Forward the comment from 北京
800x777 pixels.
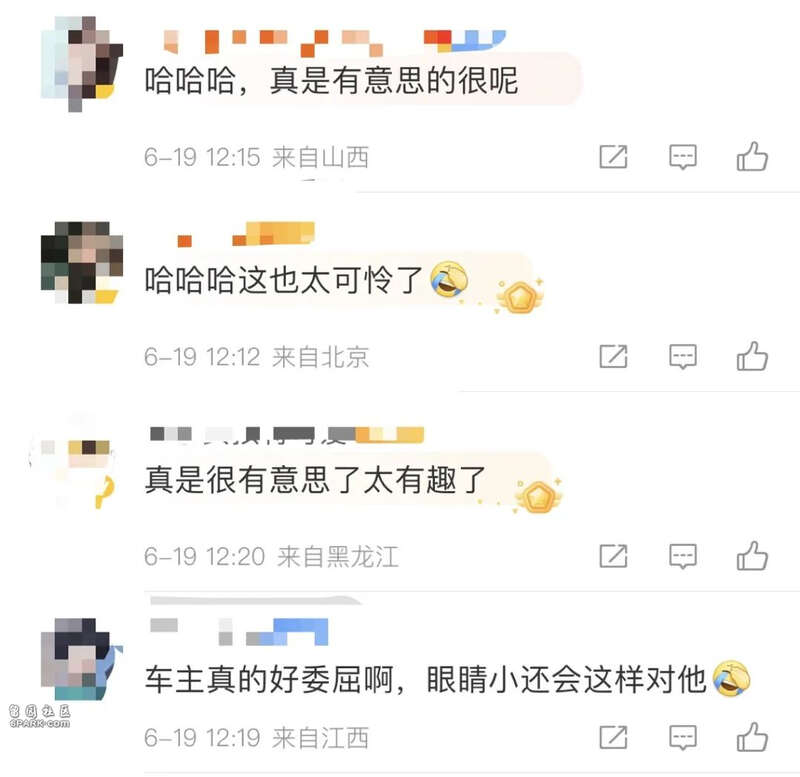tap(613, 355)
